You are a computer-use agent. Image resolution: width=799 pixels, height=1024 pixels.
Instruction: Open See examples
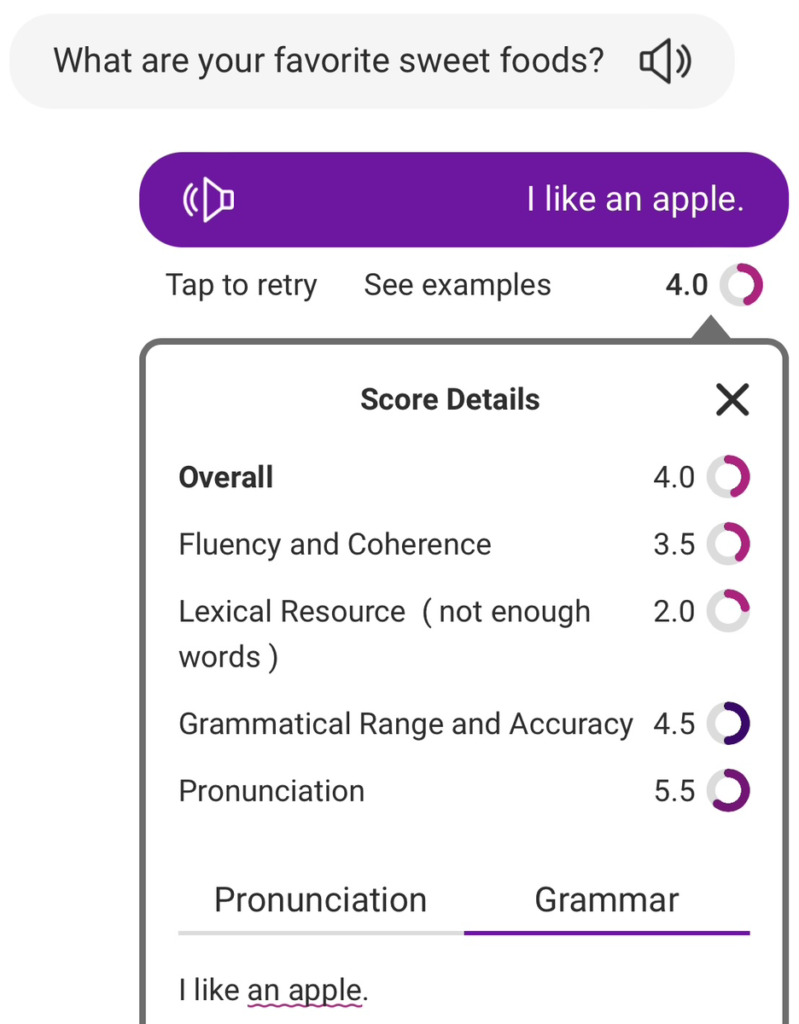tap(457, 285)
